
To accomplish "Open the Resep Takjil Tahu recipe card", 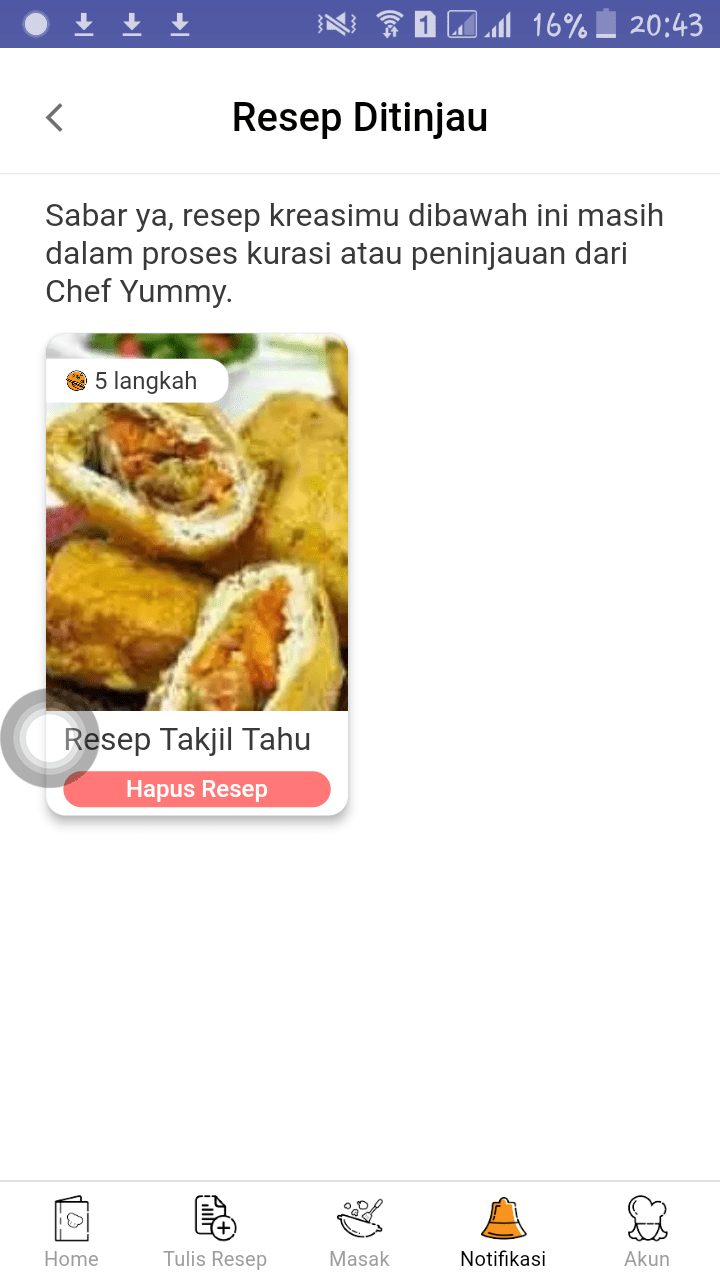I will click(x=196, y=520).
